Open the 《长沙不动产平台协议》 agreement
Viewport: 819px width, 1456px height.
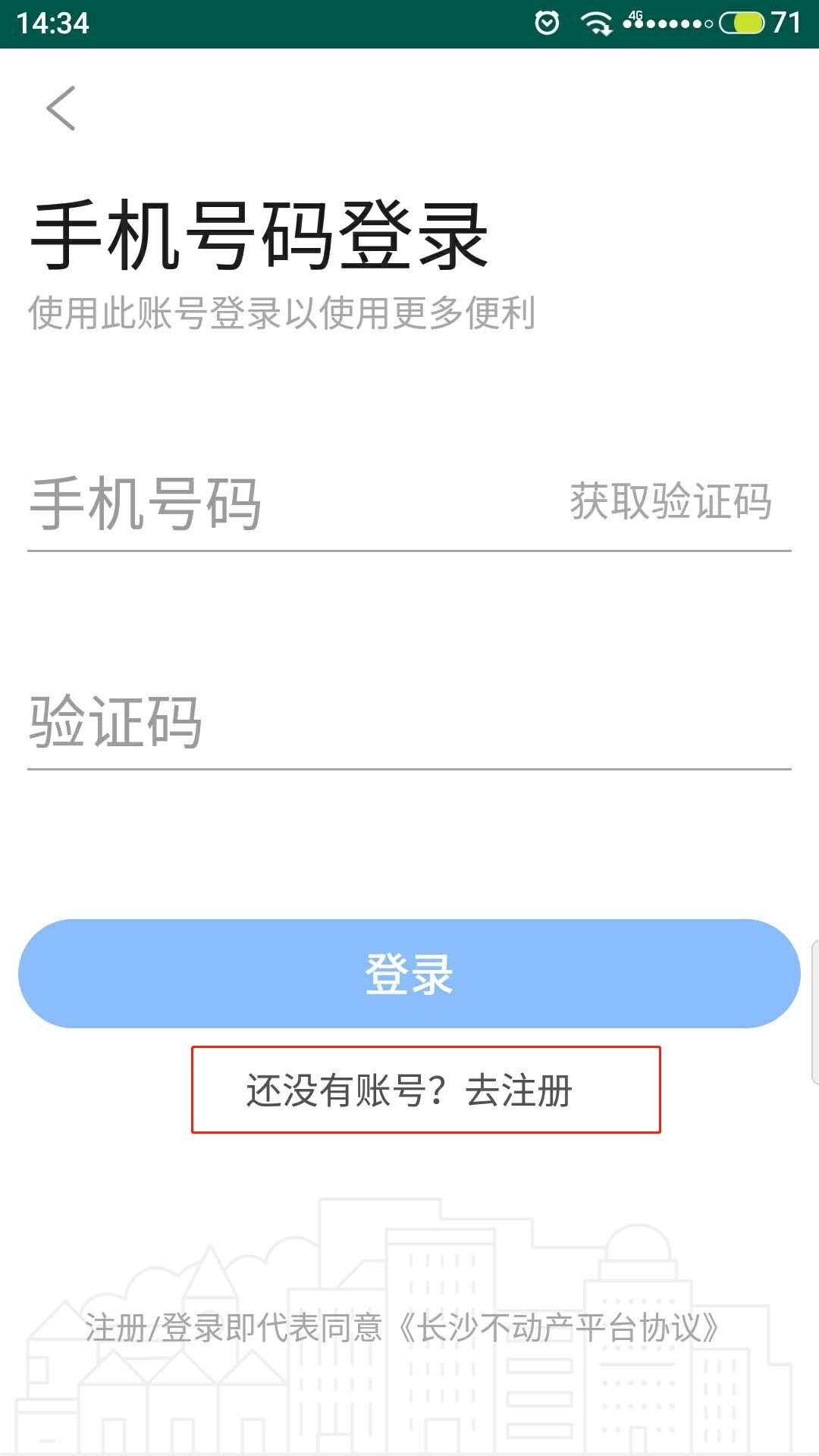click(x=559, y=1328)
